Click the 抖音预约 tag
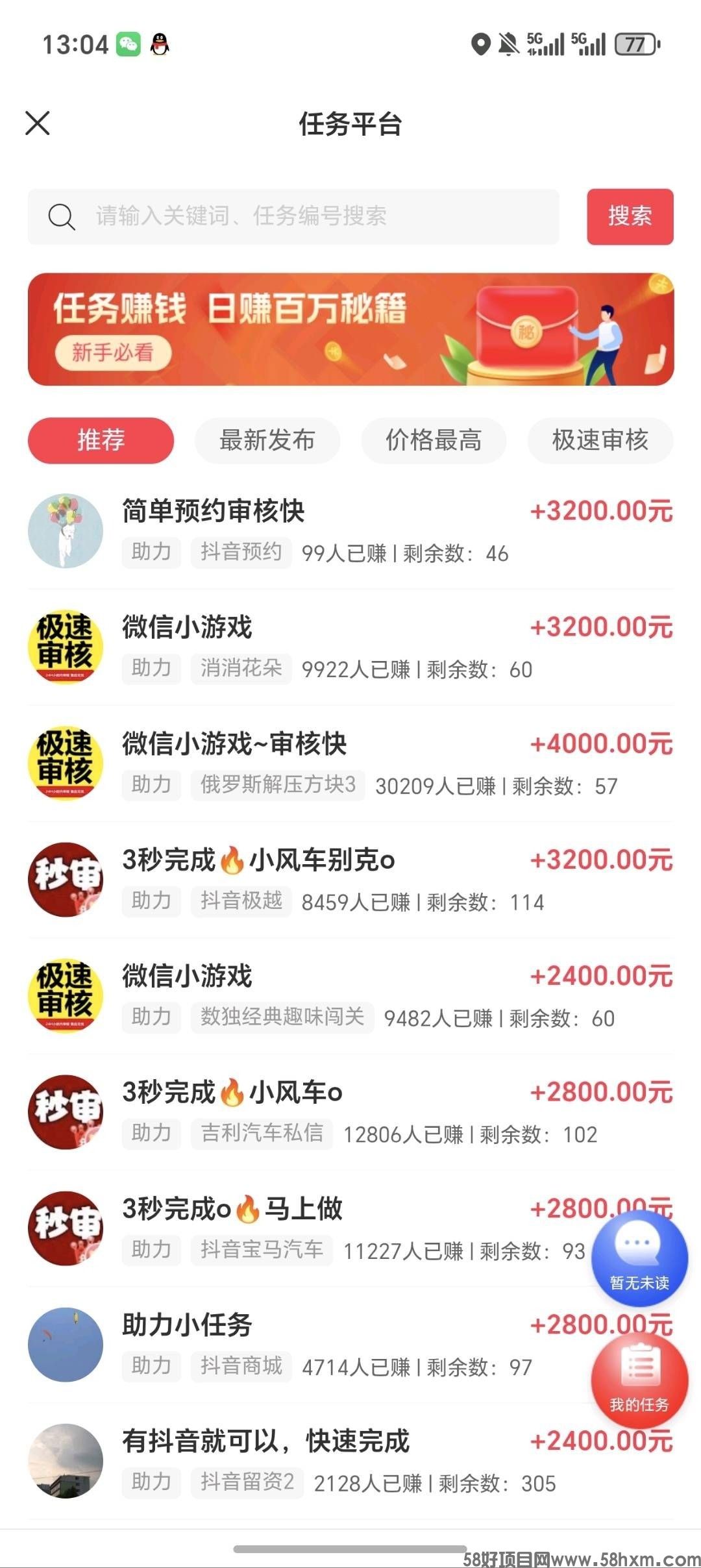This screenshot has height=1568, width=701. [240, 553]
